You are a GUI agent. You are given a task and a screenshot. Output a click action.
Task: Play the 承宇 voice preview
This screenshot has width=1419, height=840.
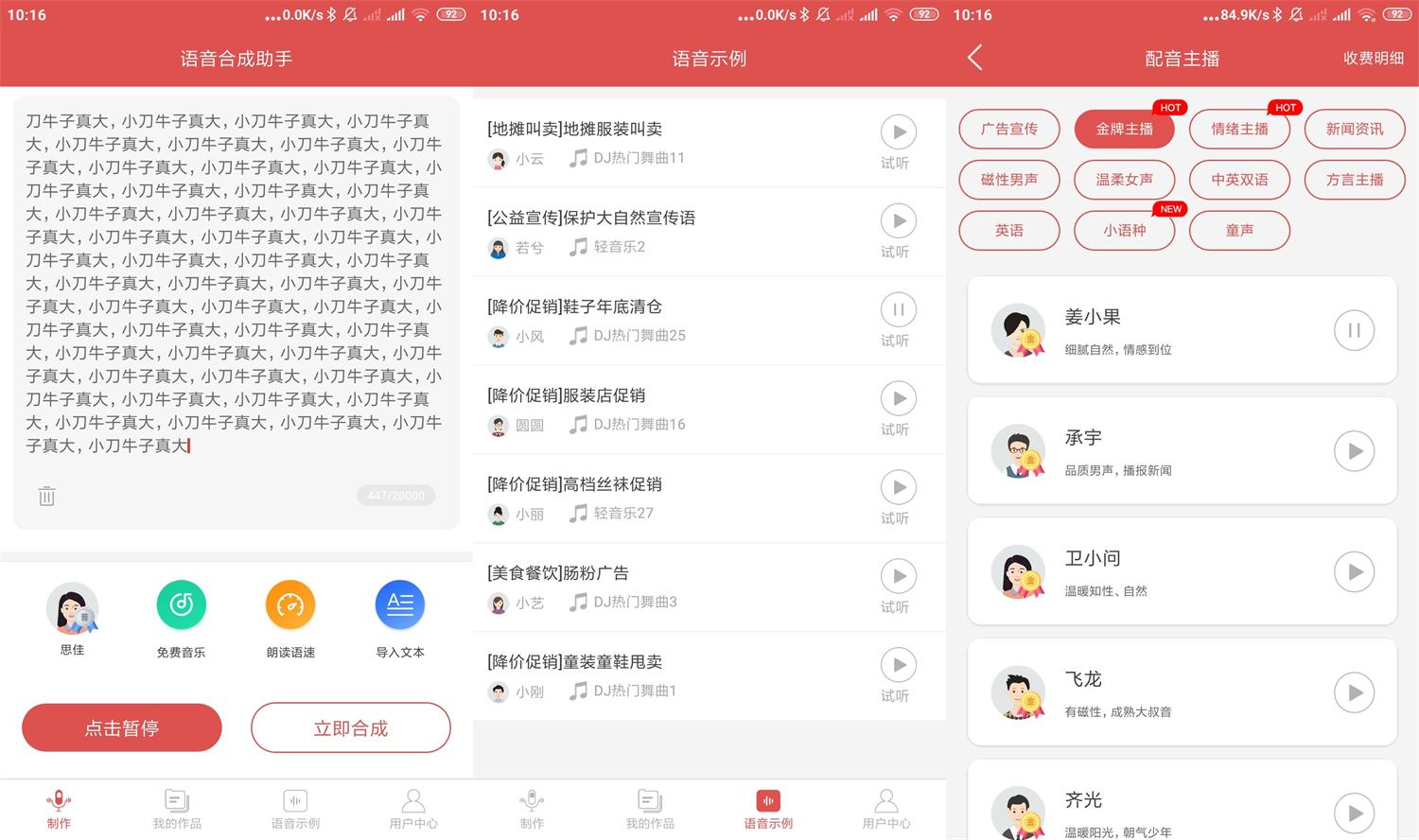1354,451
